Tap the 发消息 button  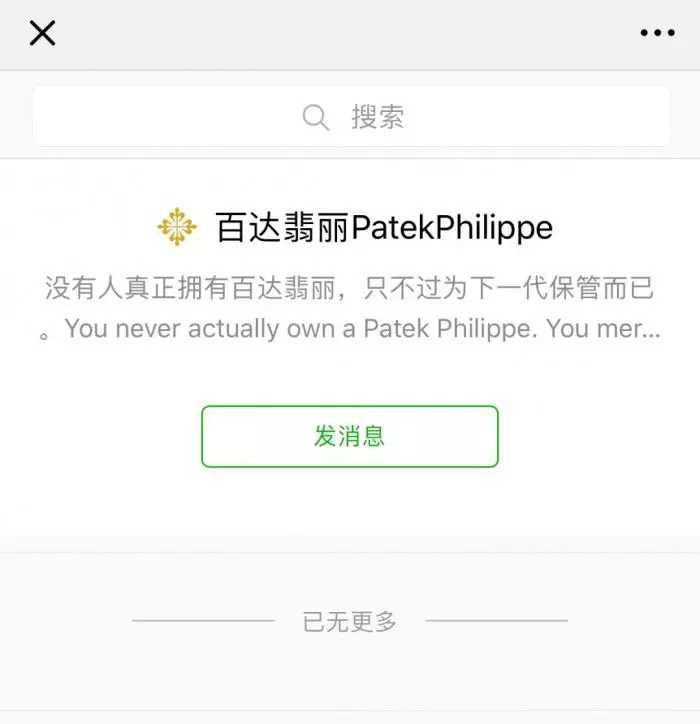point(350,436)
